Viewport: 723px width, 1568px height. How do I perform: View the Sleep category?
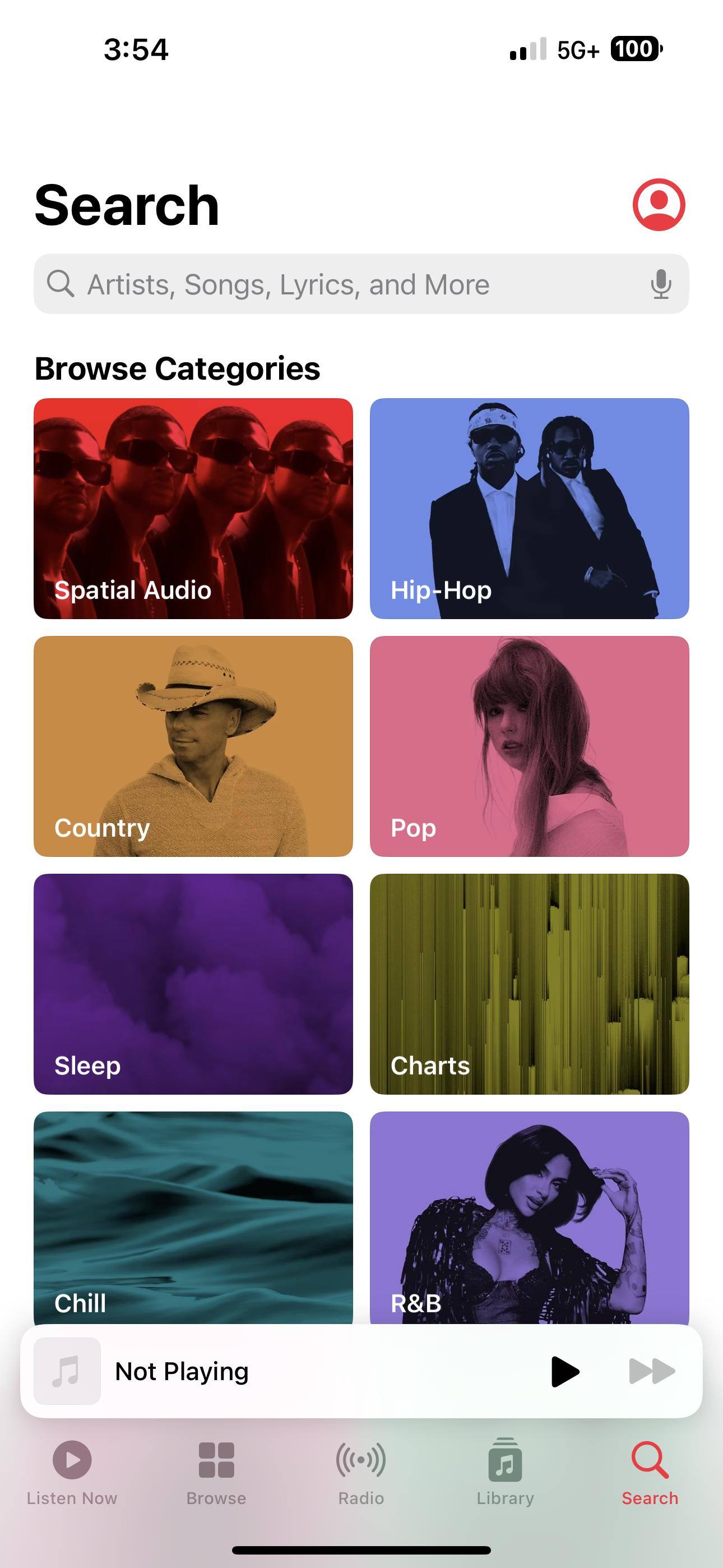coord(193,984)
